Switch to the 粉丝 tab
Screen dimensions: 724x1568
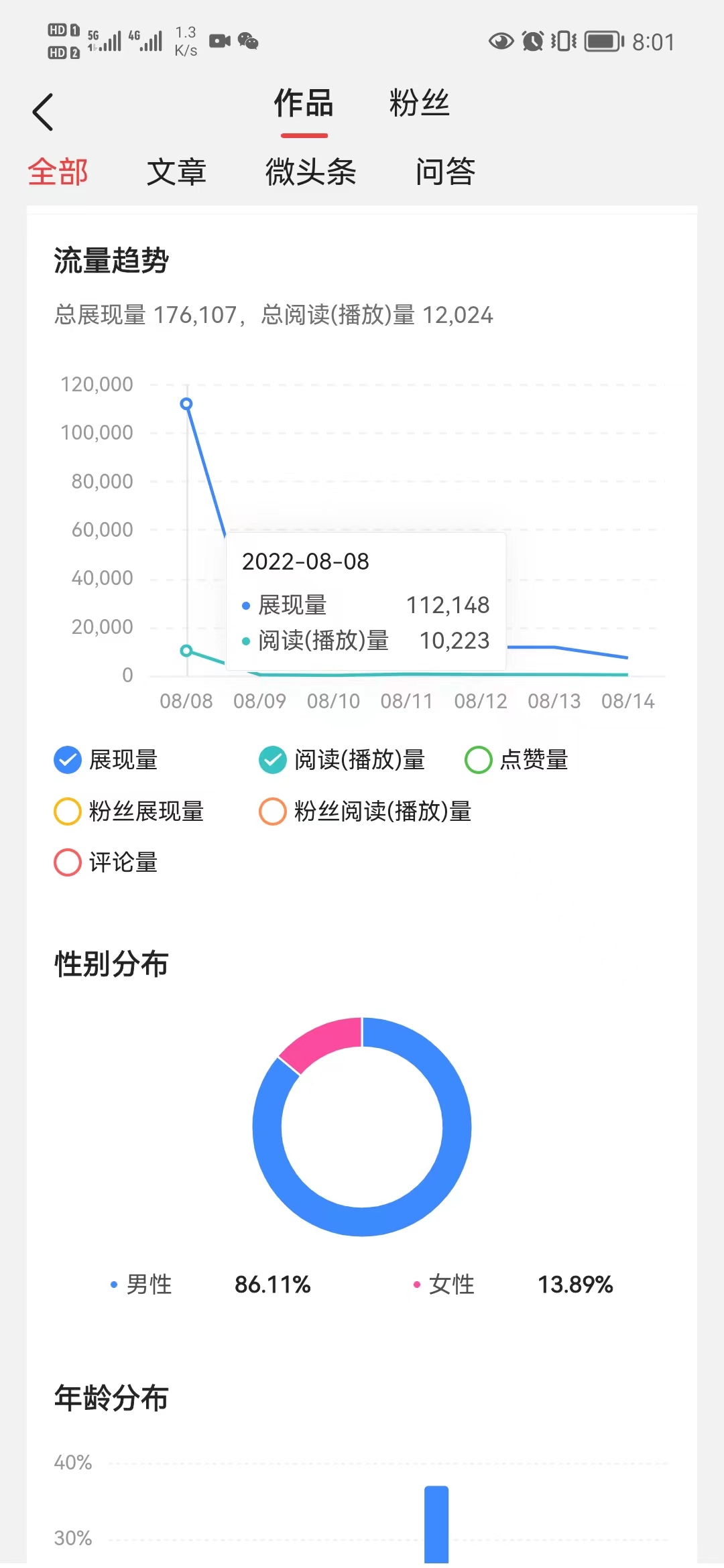[x=419, y=104]
